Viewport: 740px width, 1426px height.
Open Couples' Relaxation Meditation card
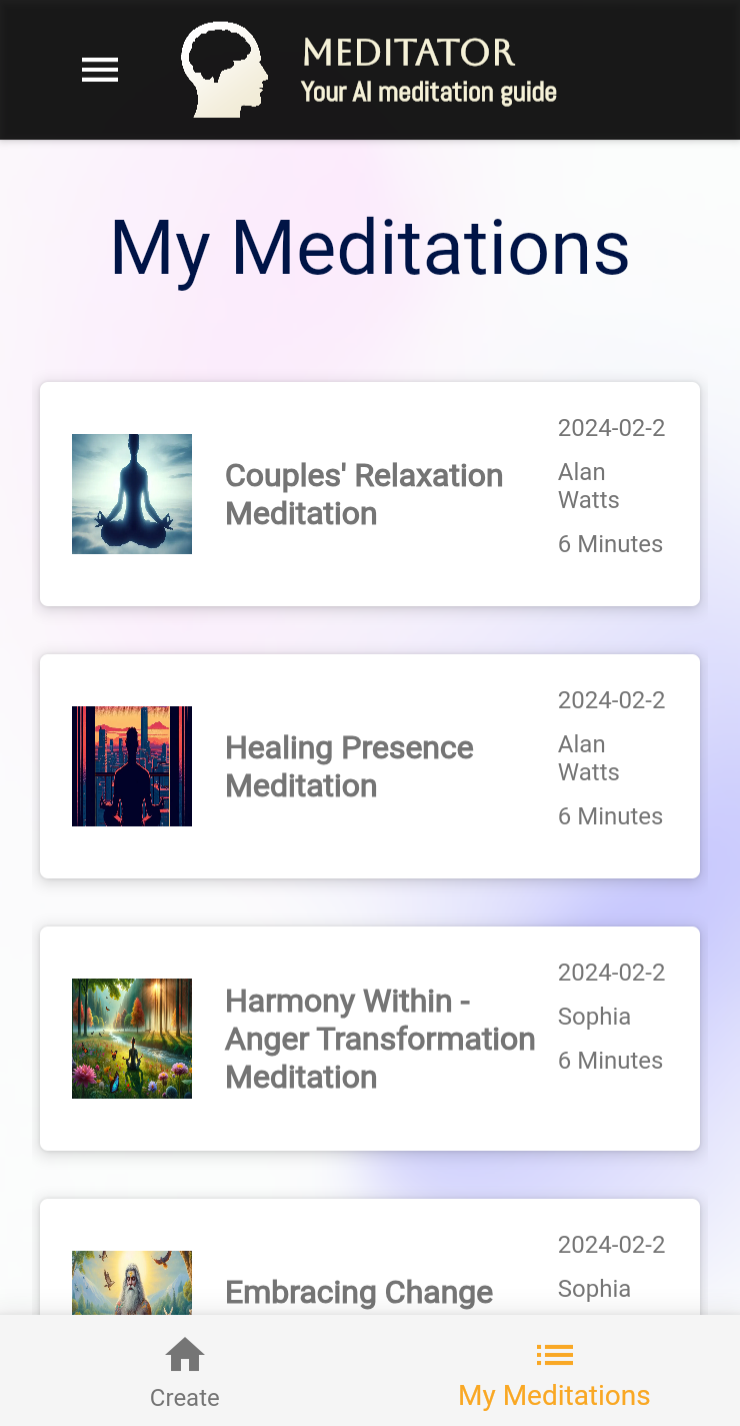click(x=364, y=494)
